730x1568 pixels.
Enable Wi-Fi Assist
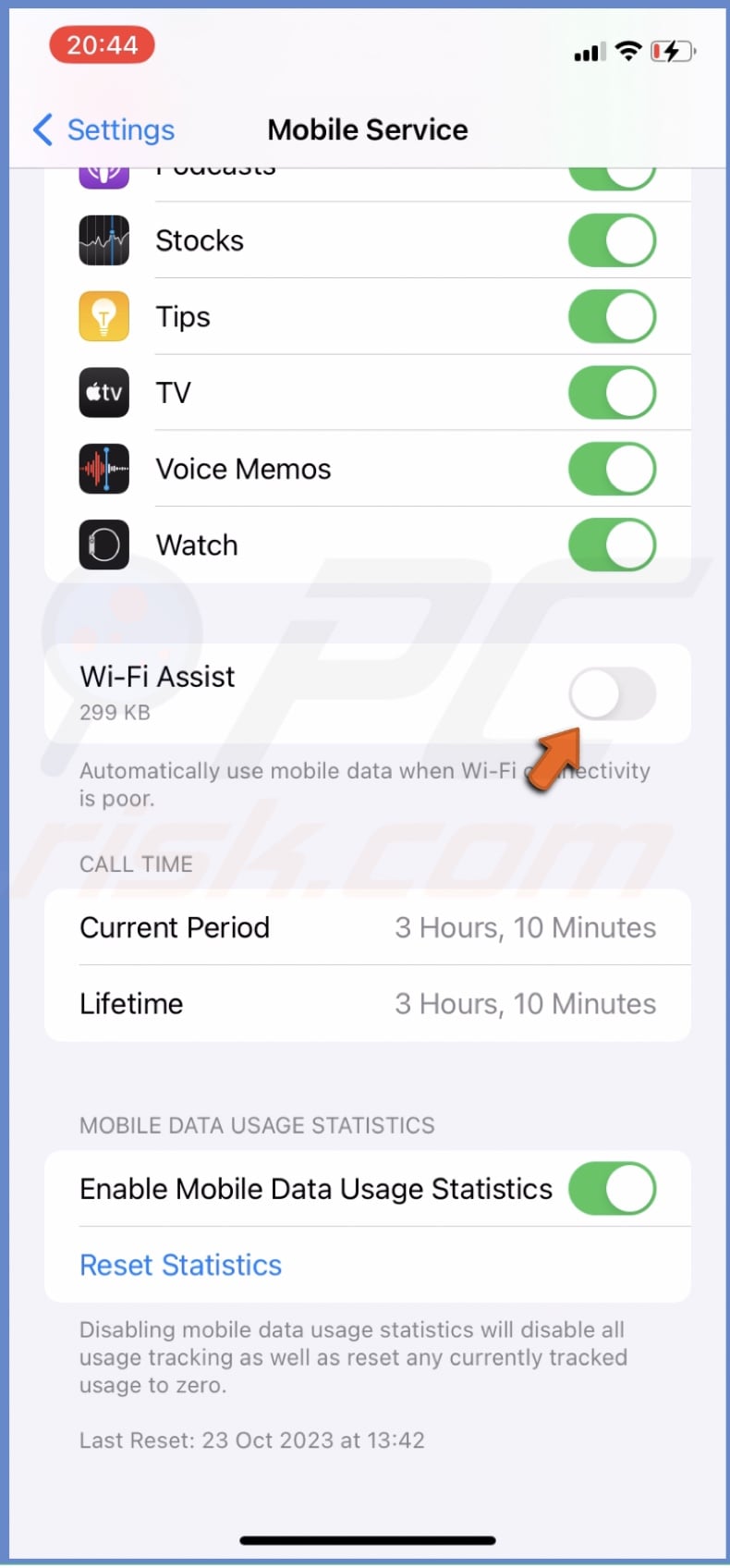[x=613, y=694]
